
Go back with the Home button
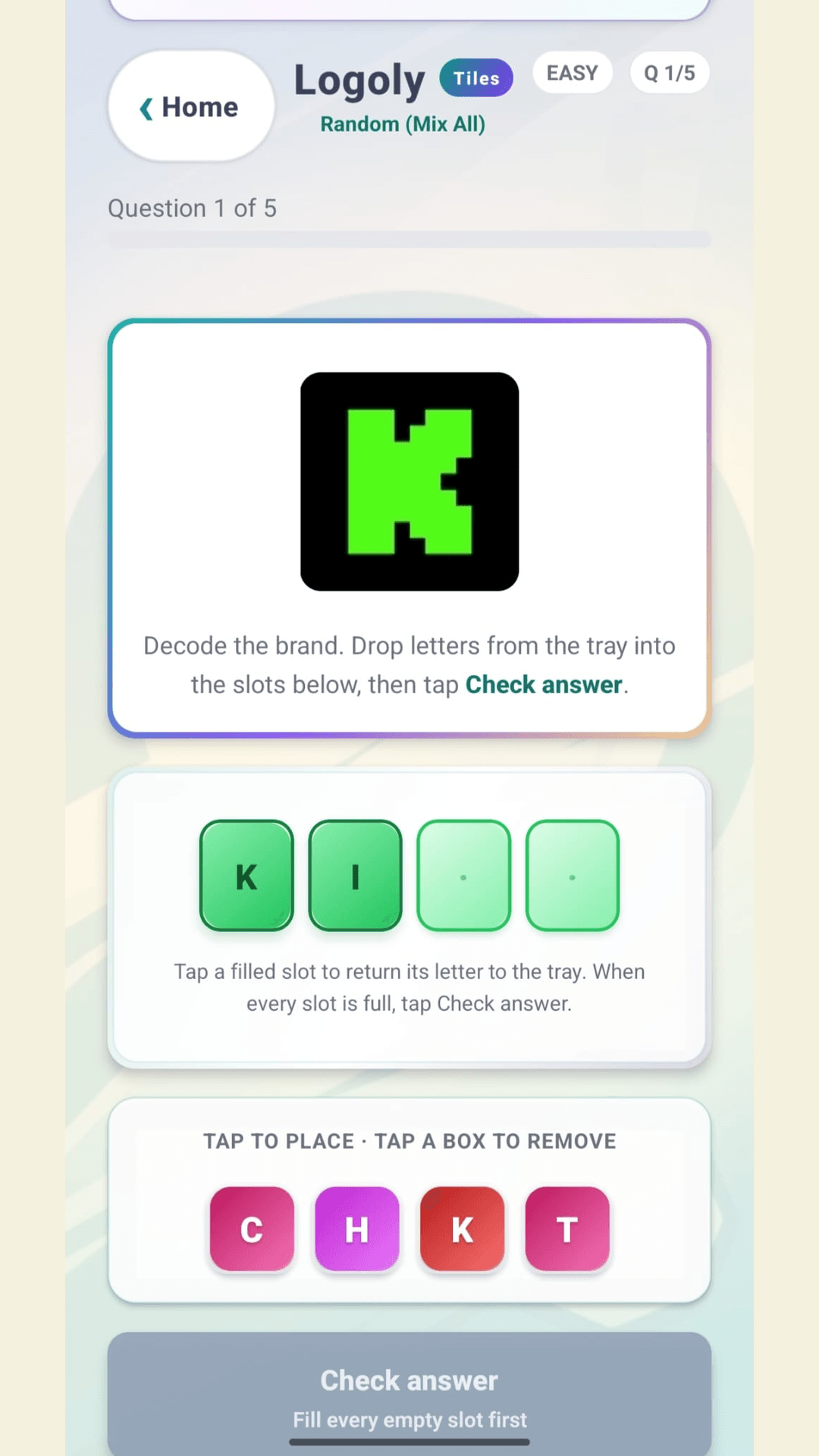[x=190, y=107]
